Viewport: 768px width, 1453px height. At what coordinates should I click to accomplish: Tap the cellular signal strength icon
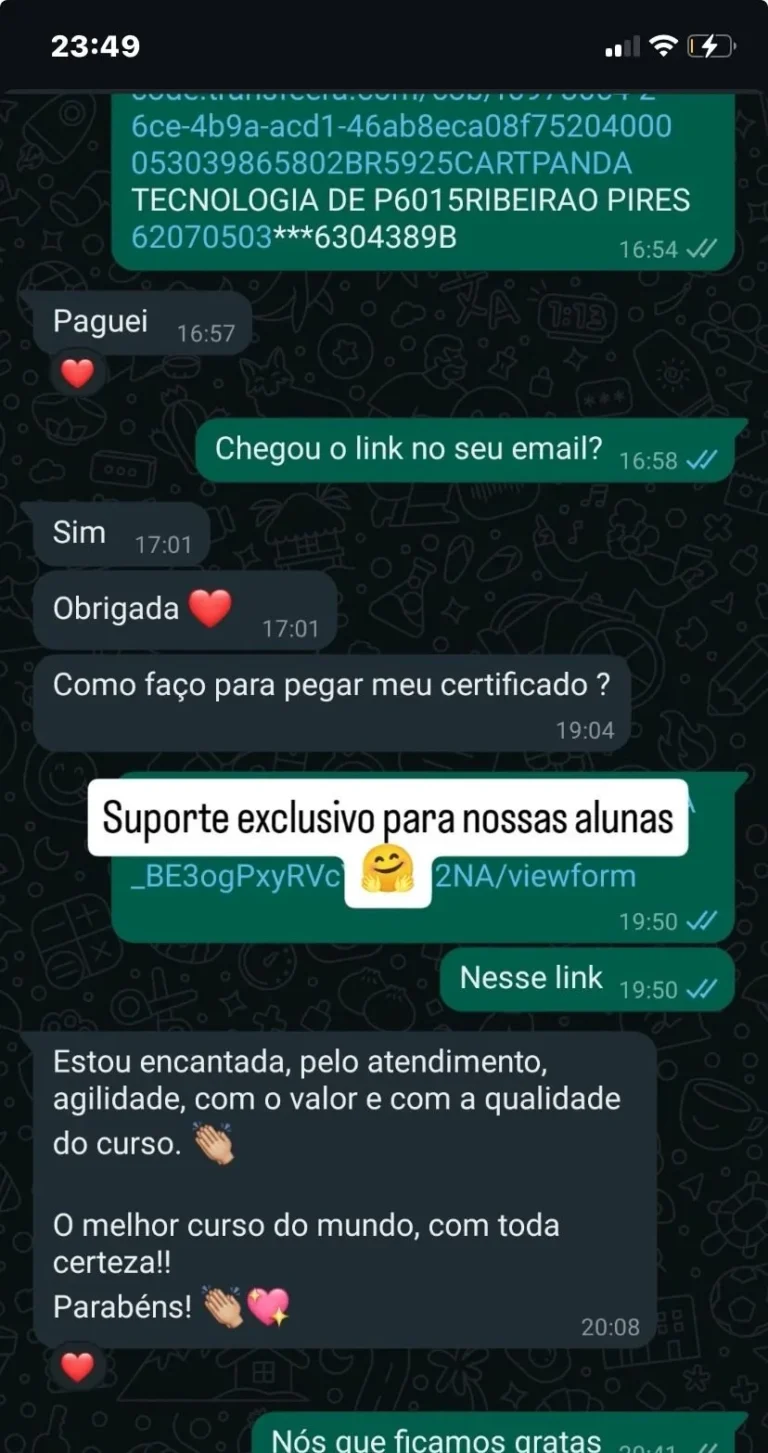point(620,46)
